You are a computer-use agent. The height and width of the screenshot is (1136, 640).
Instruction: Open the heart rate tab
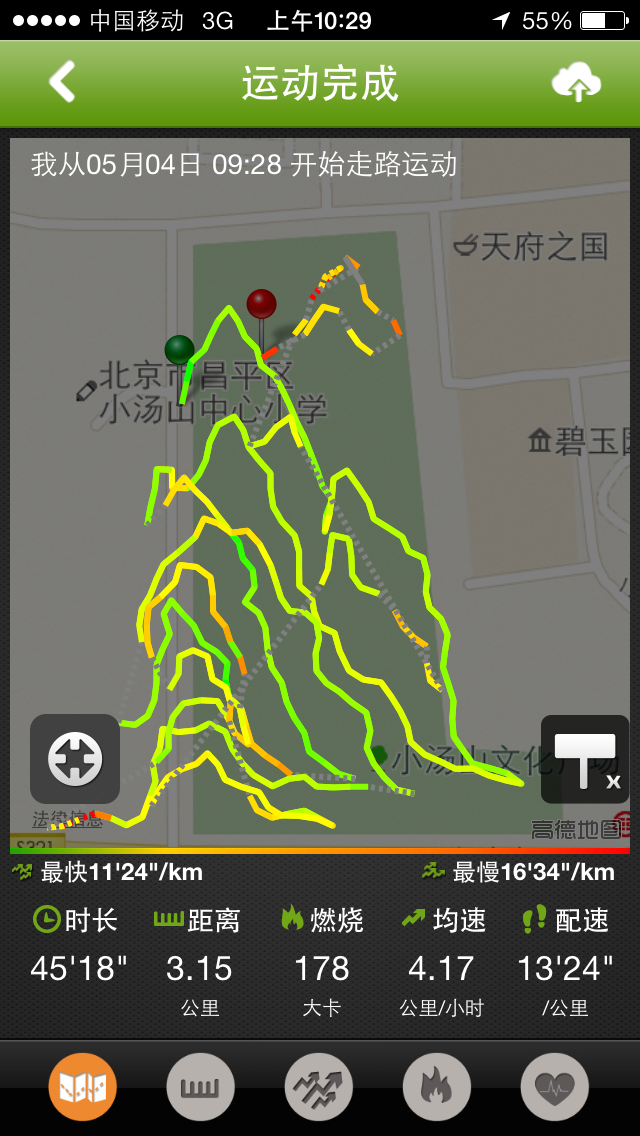555,1087
